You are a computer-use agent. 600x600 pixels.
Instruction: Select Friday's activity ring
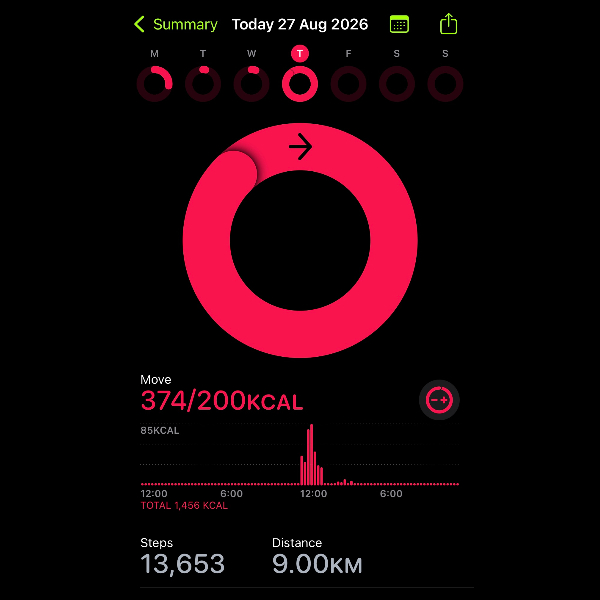(348, 84)
